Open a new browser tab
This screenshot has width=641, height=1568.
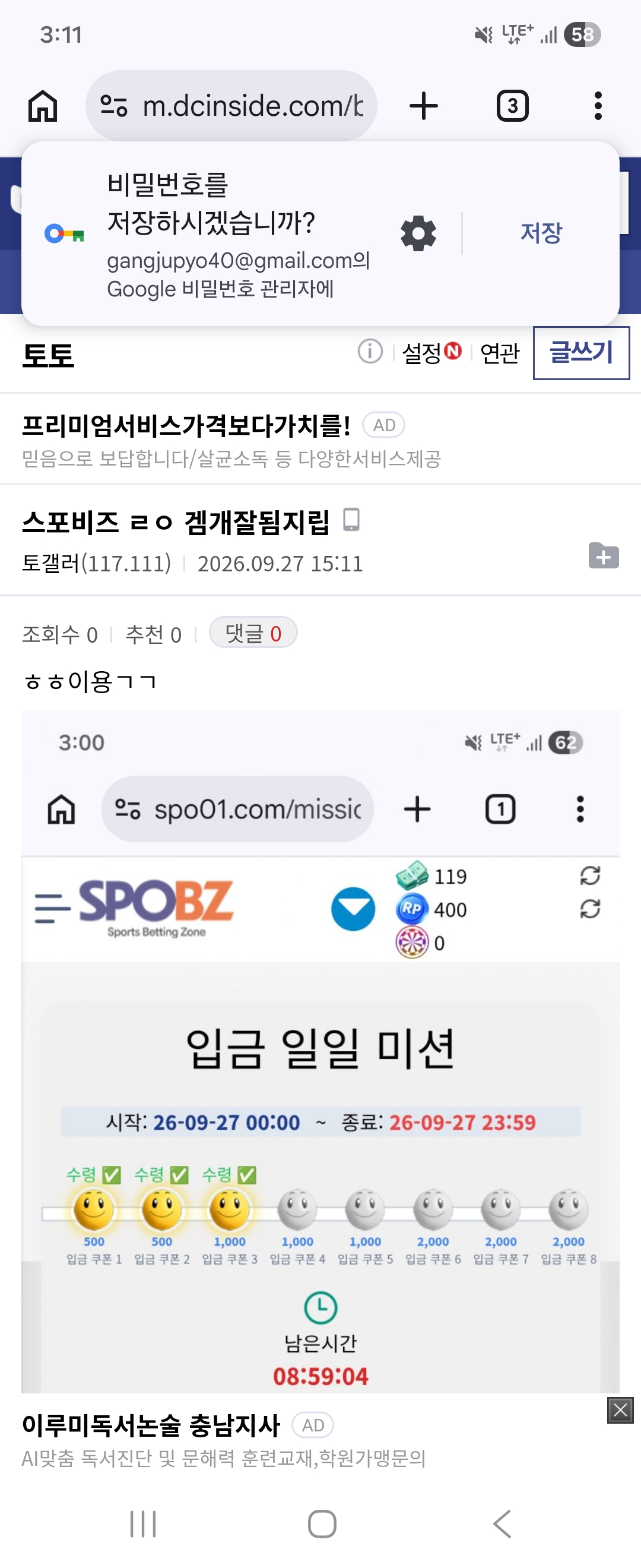tap(423, 106)
